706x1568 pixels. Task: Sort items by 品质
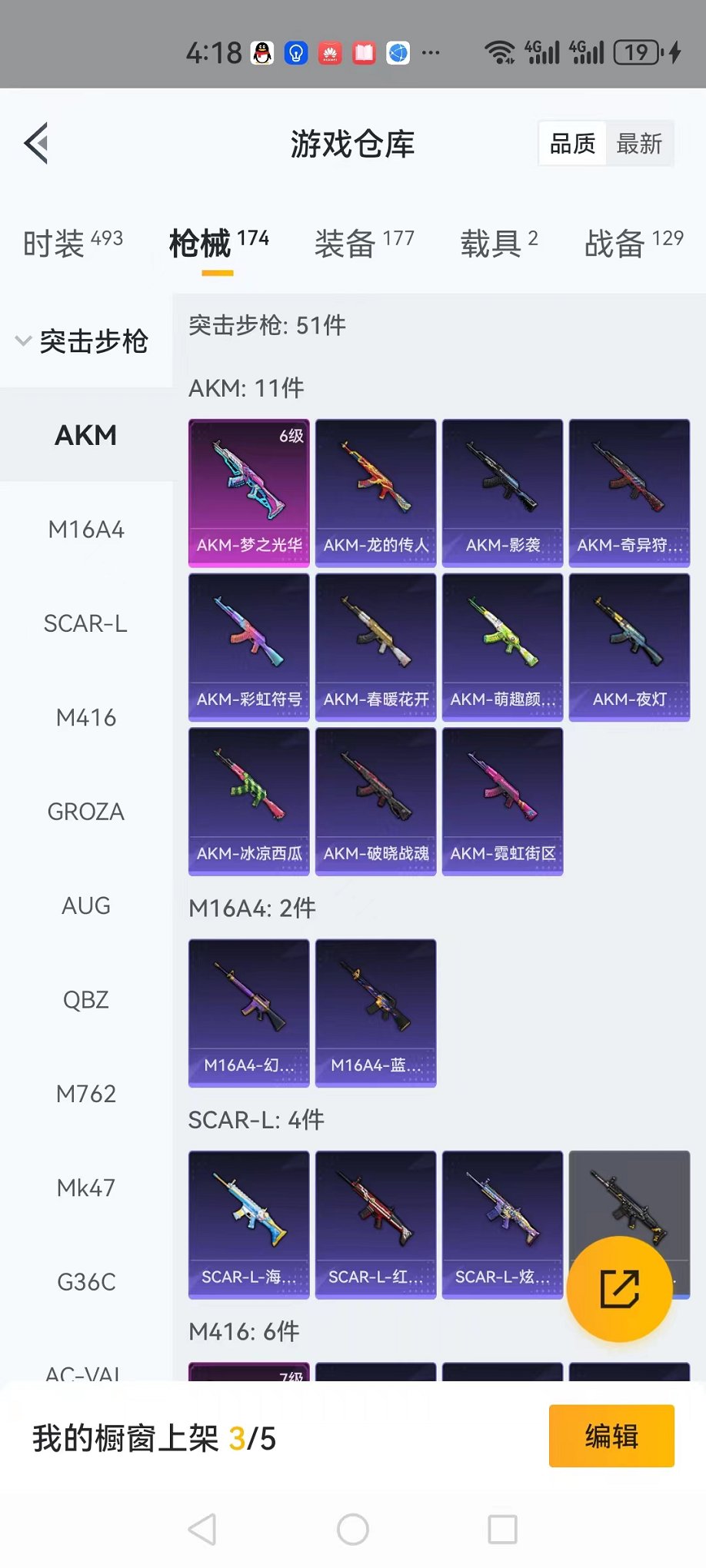point(572,144)
